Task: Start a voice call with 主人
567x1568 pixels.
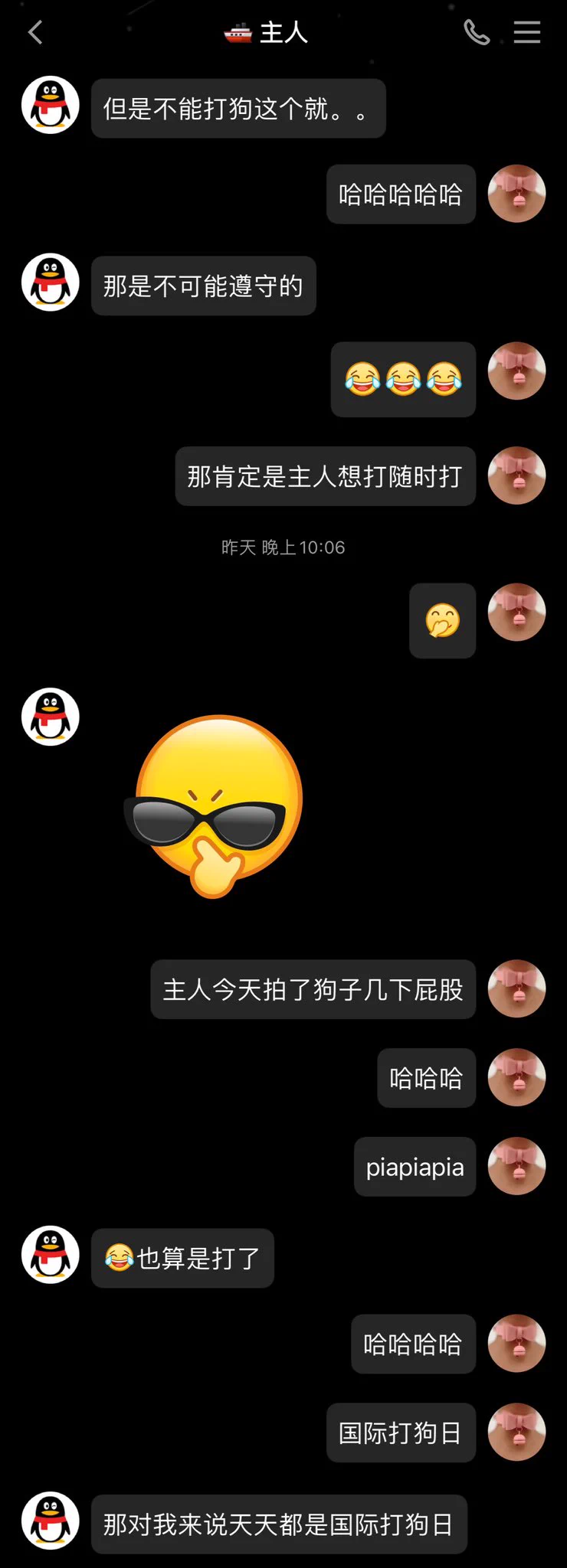Action: (476, 32)
